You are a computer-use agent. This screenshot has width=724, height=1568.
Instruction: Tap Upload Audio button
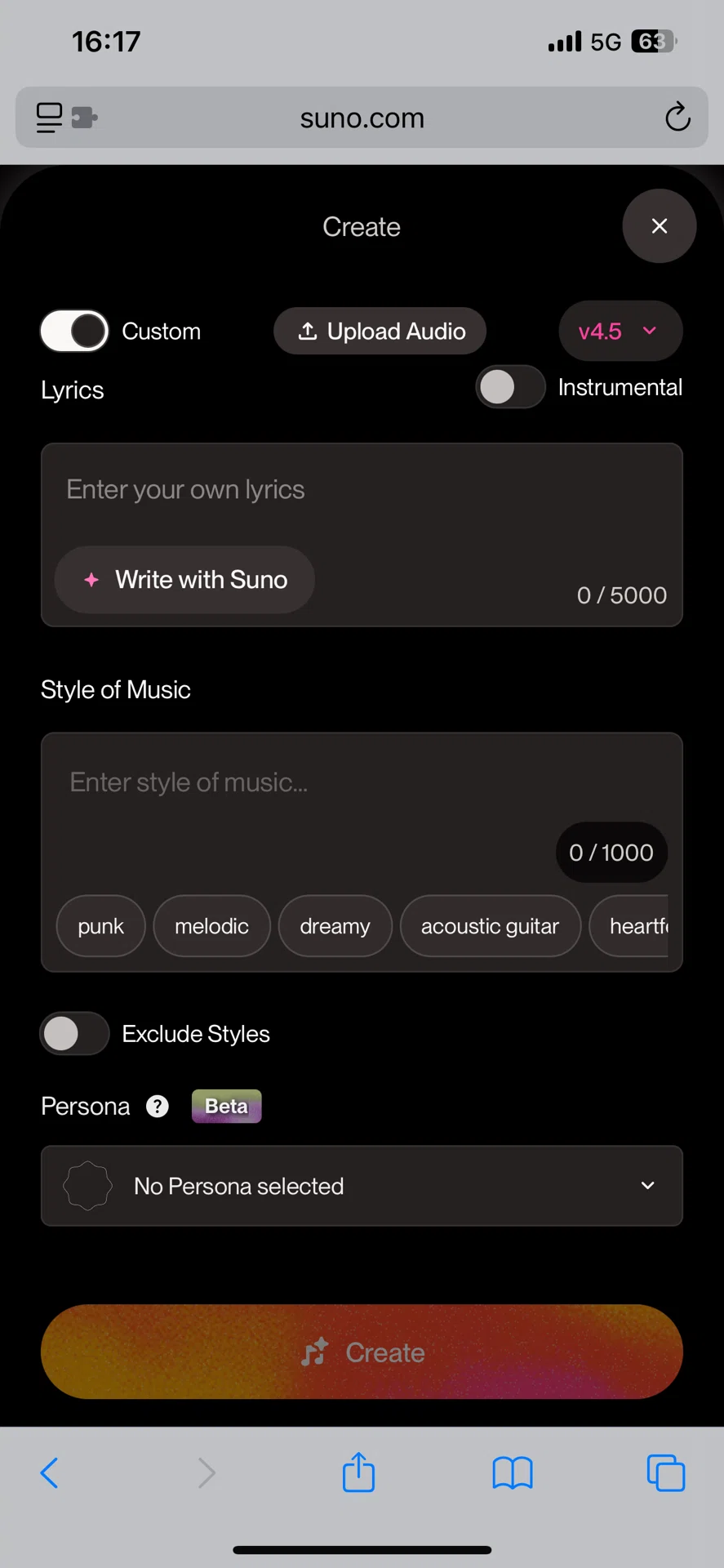(x=380, y=331)
